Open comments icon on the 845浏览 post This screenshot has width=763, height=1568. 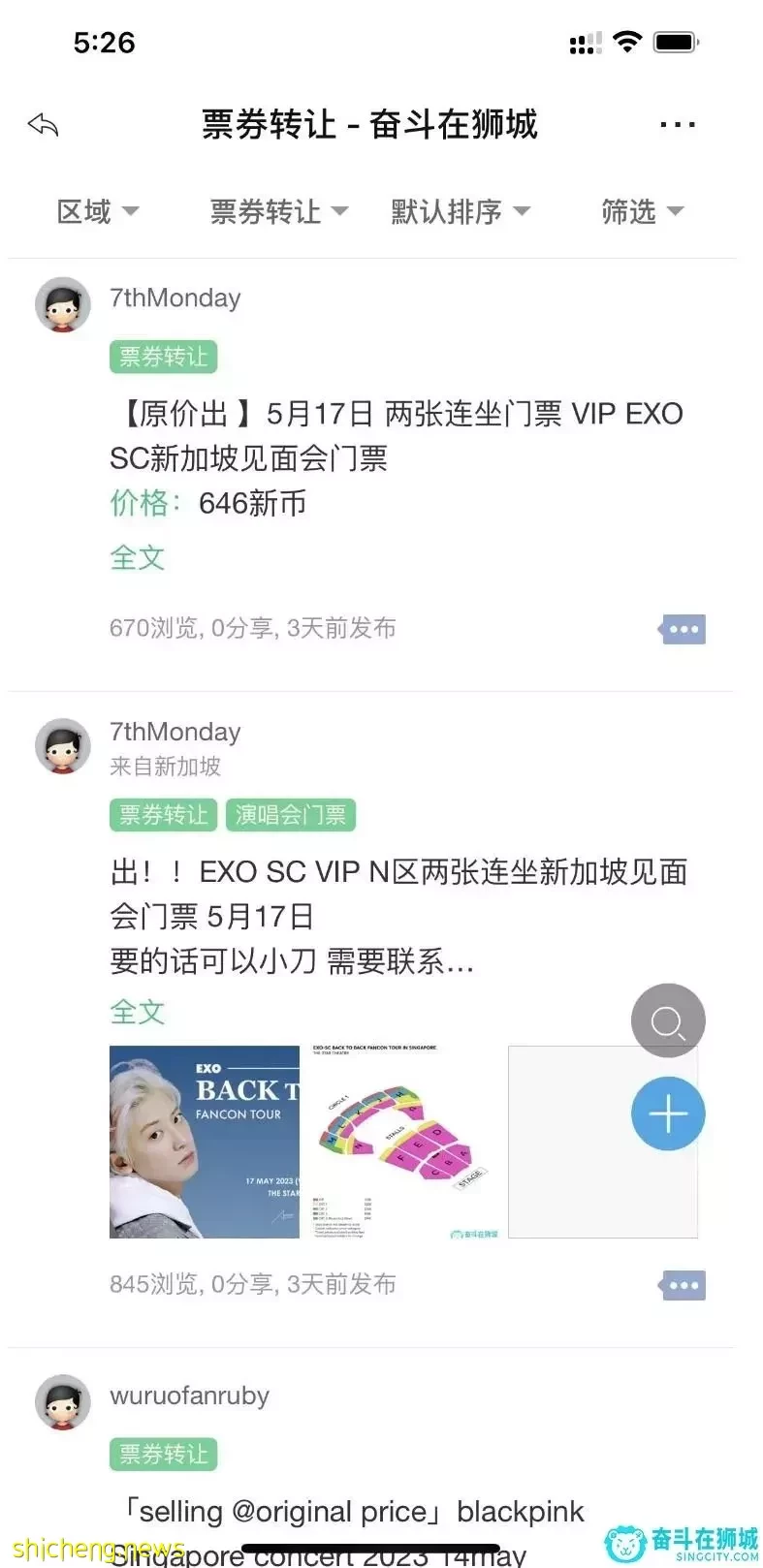tap(683, 1285)
